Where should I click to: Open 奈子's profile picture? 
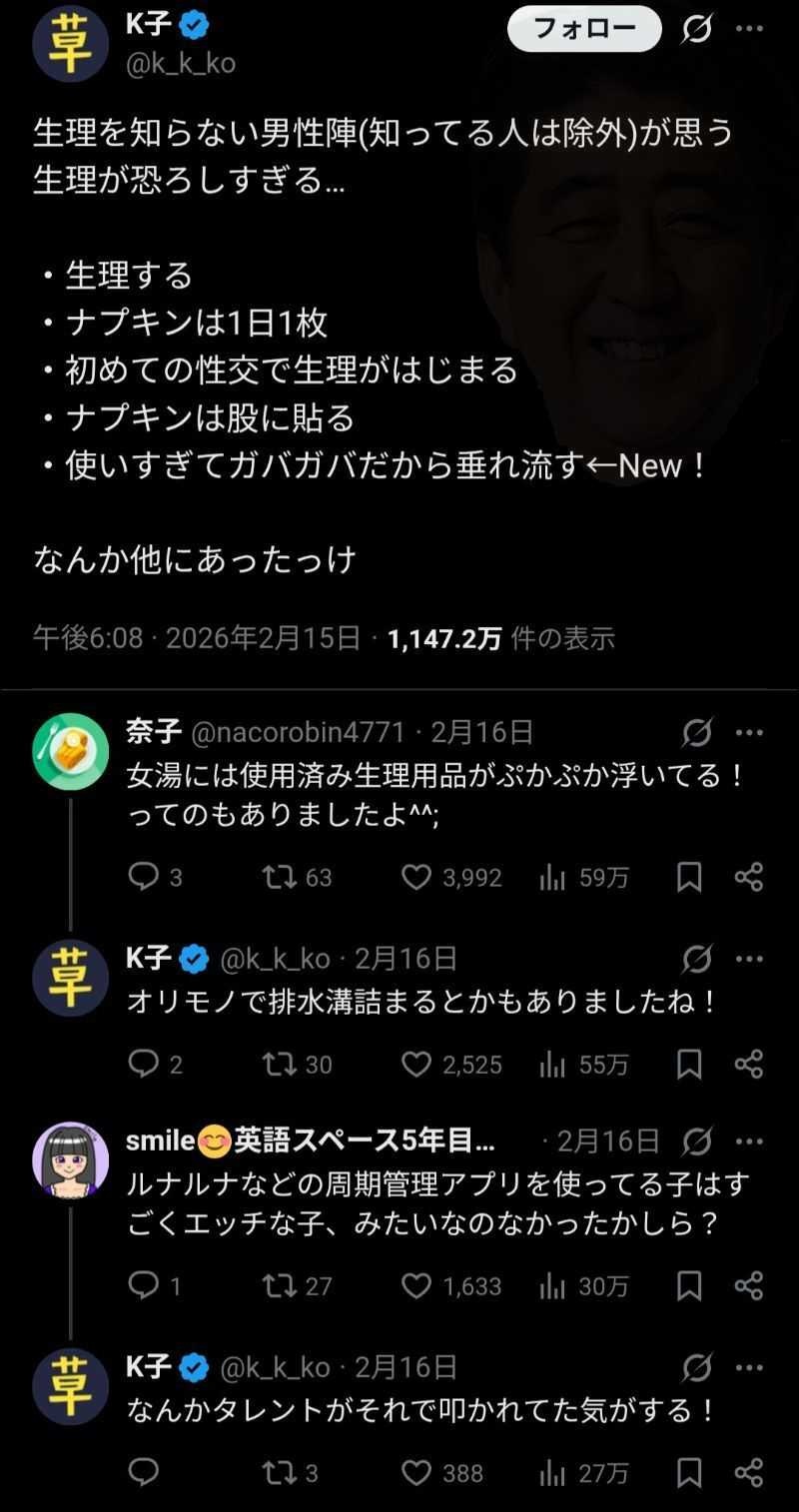(70, 751)
